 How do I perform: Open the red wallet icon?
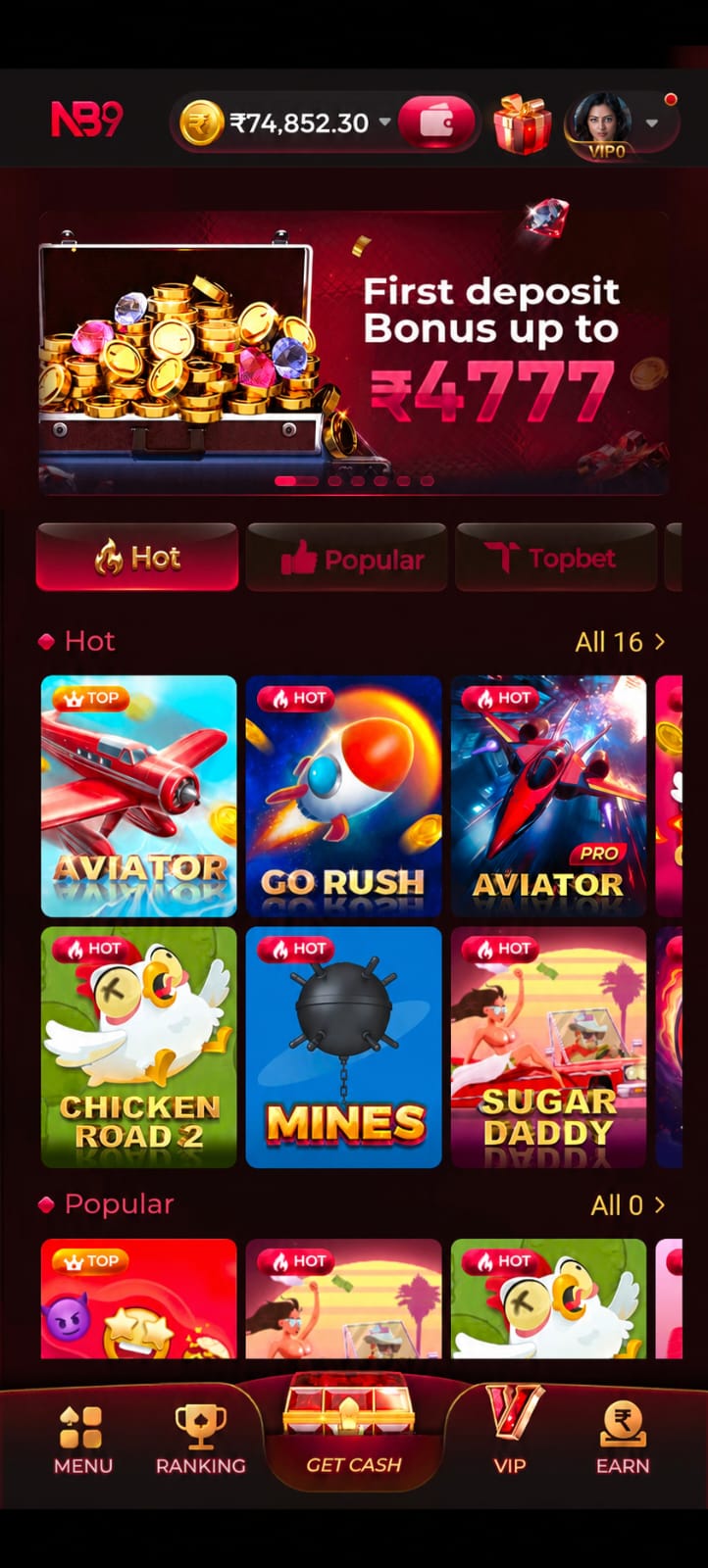click(x=436, y=123)
